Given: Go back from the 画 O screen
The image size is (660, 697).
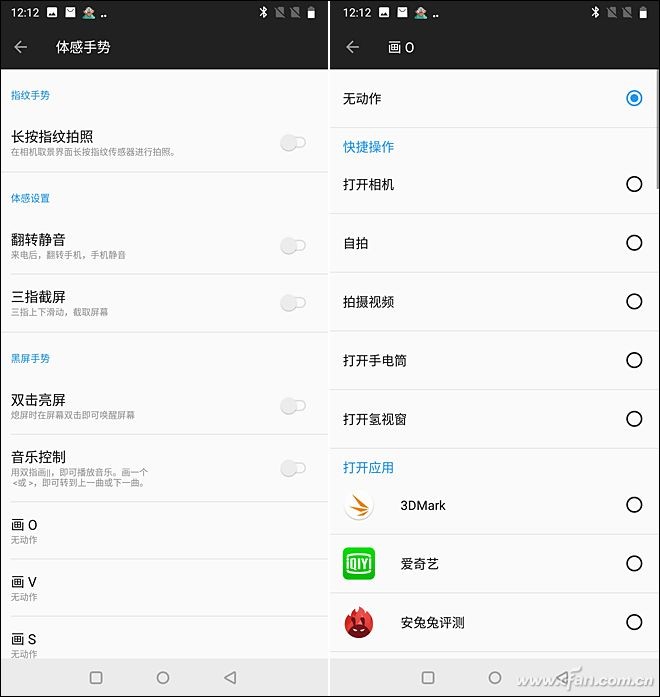Looking at the screenshot, I should (352, 47).
